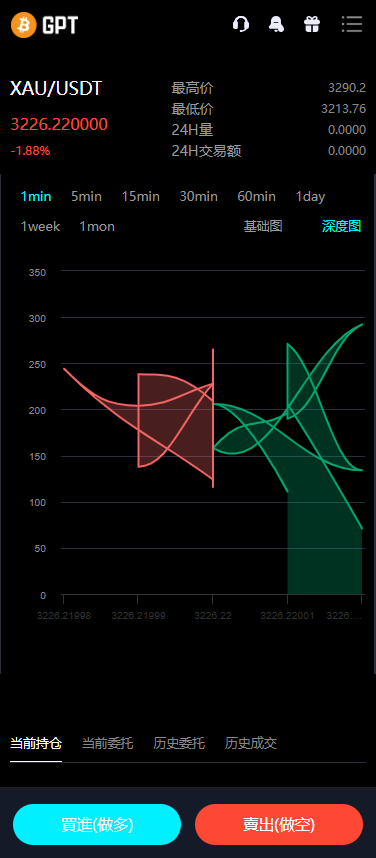Open the gift rewards icon

[x=312, y=24]
